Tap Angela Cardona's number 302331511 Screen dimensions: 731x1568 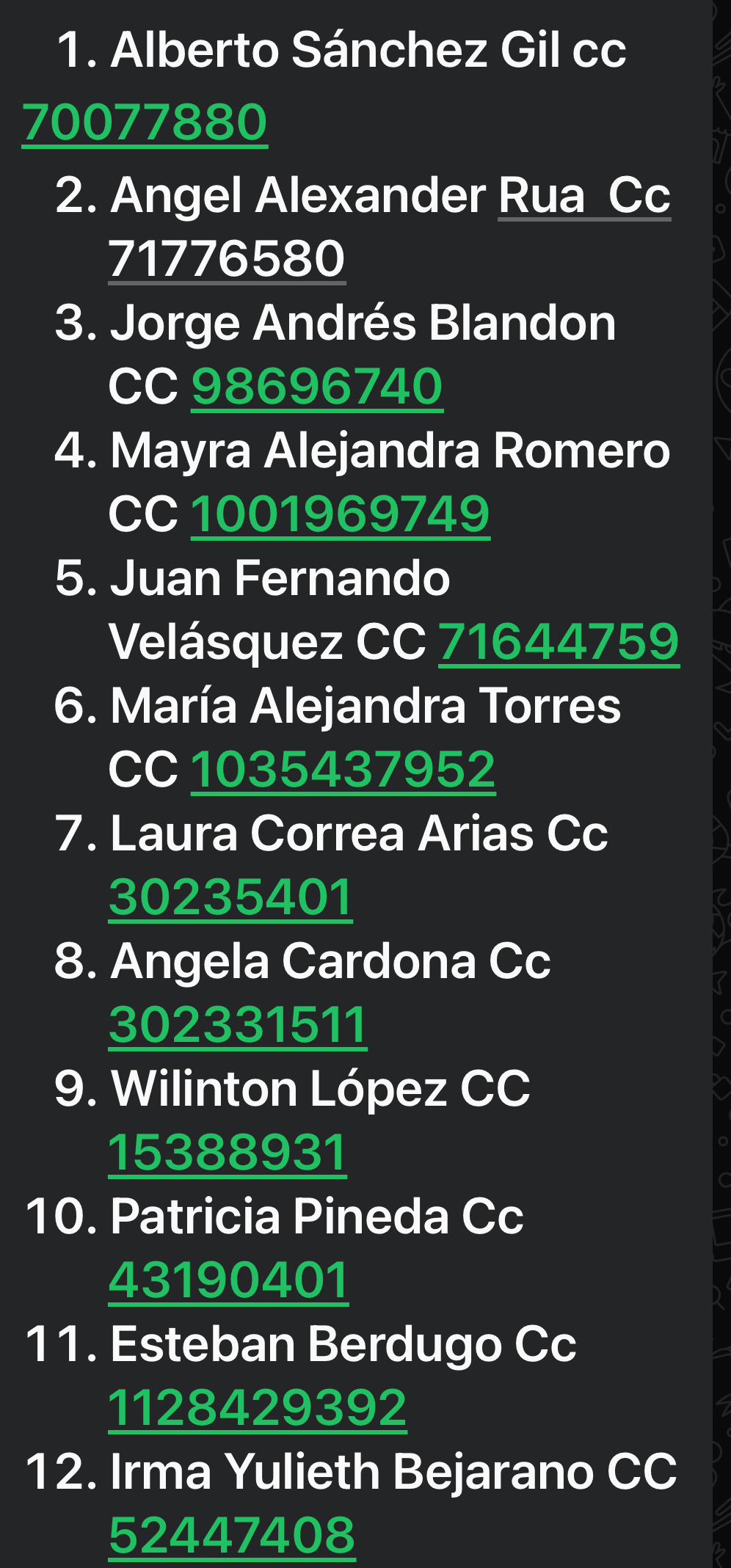(x=237, y=1024)
